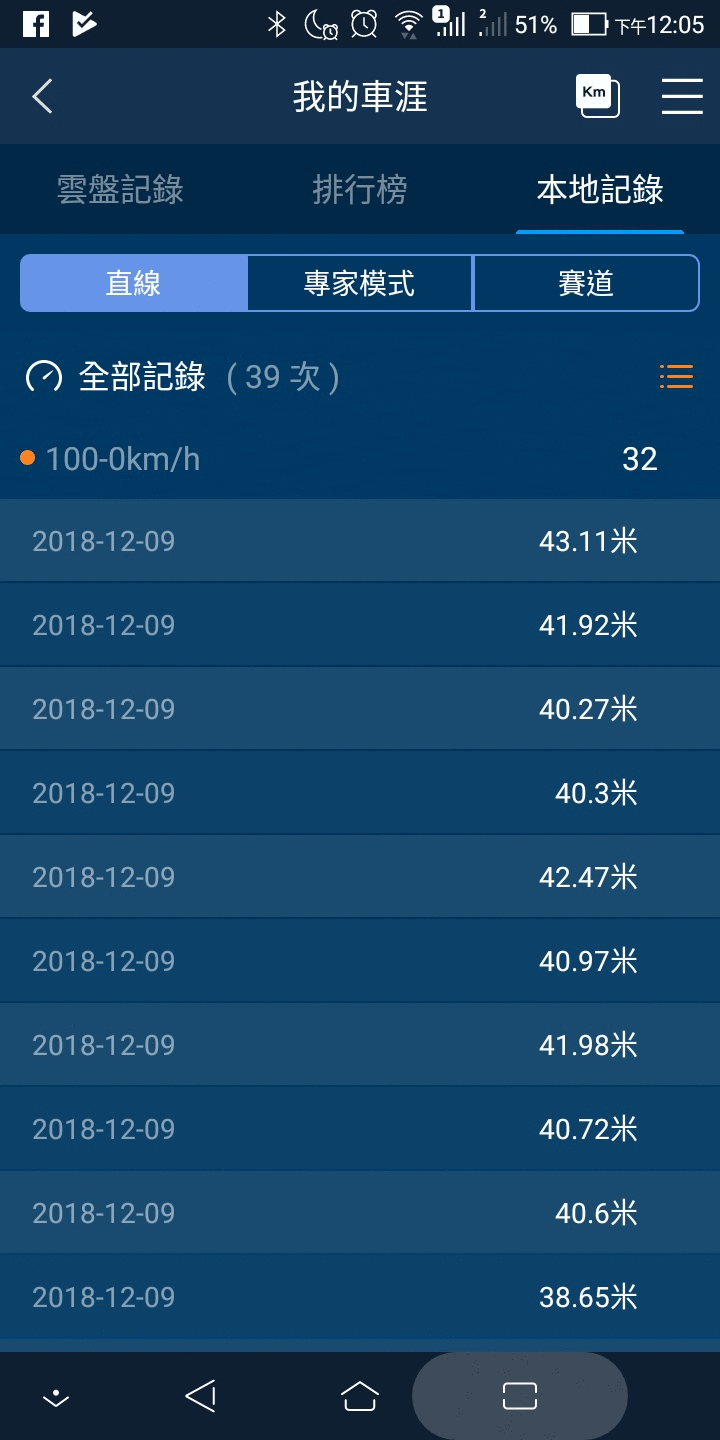This screenshot has height=1440, width=720.
Task: Switch to 專家模式 segment
Action: coord(360,284)
